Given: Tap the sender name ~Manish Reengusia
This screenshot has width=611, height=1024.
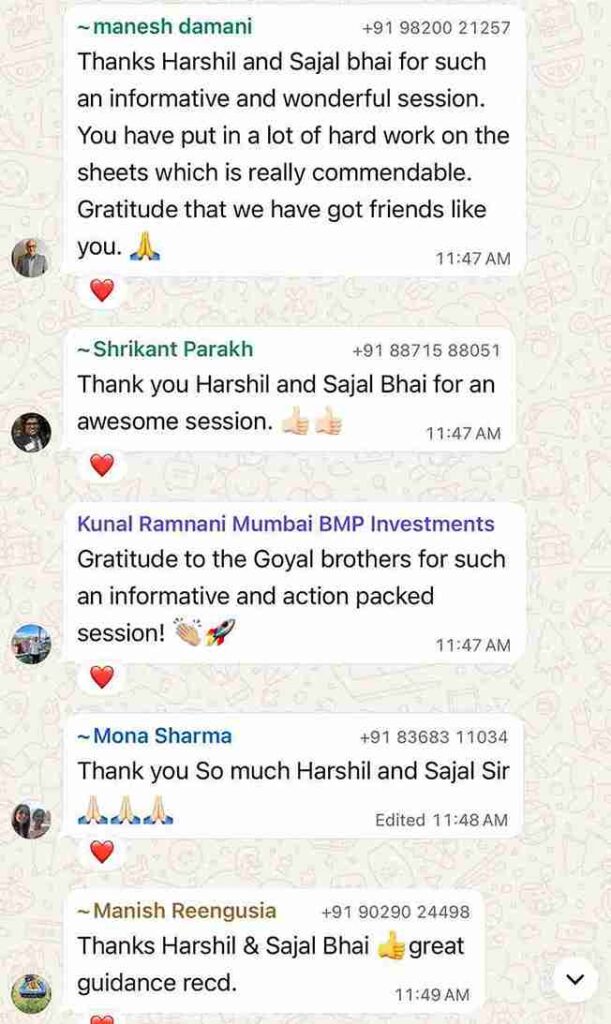Looking at the screenshot, I should pos(176,911).
